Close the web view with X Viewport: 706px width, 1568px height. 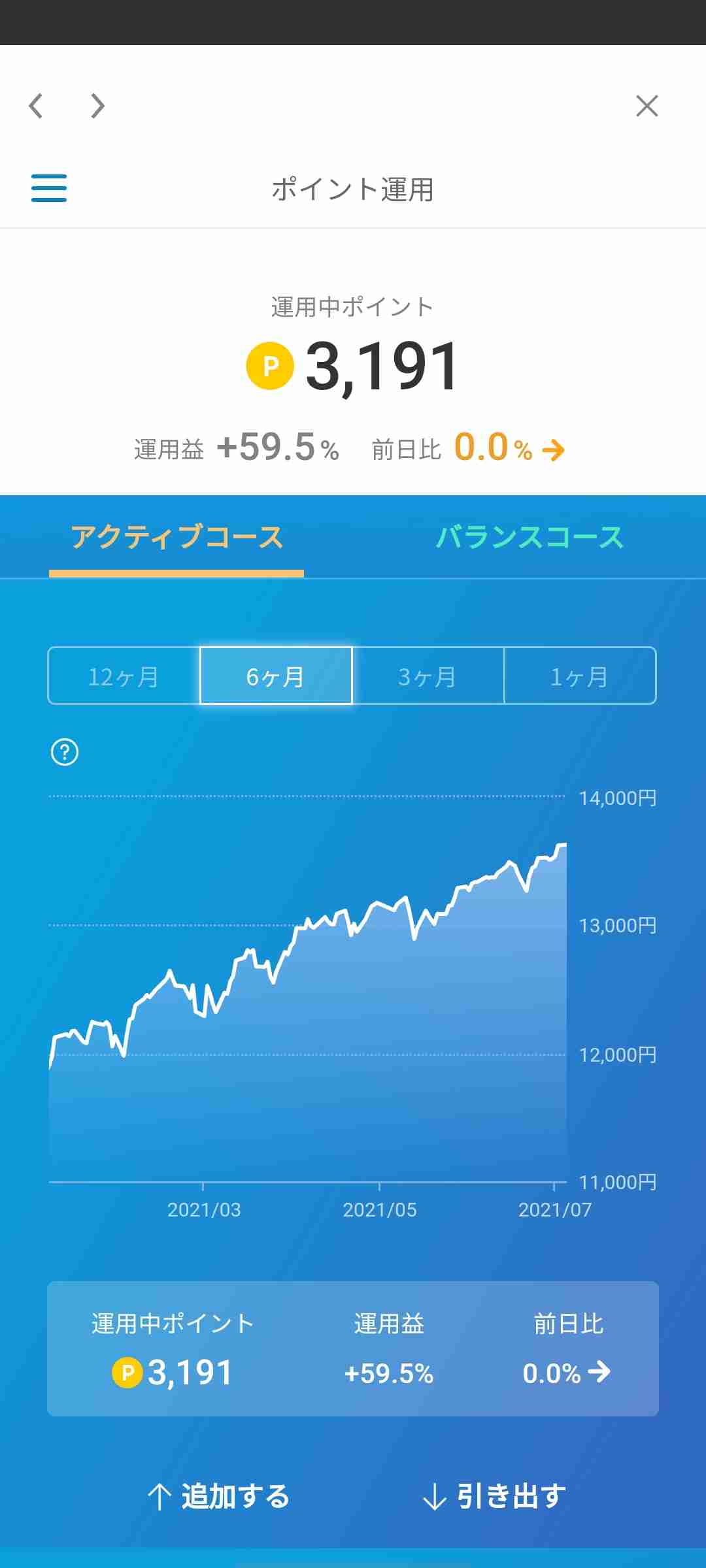pos(647,106)
